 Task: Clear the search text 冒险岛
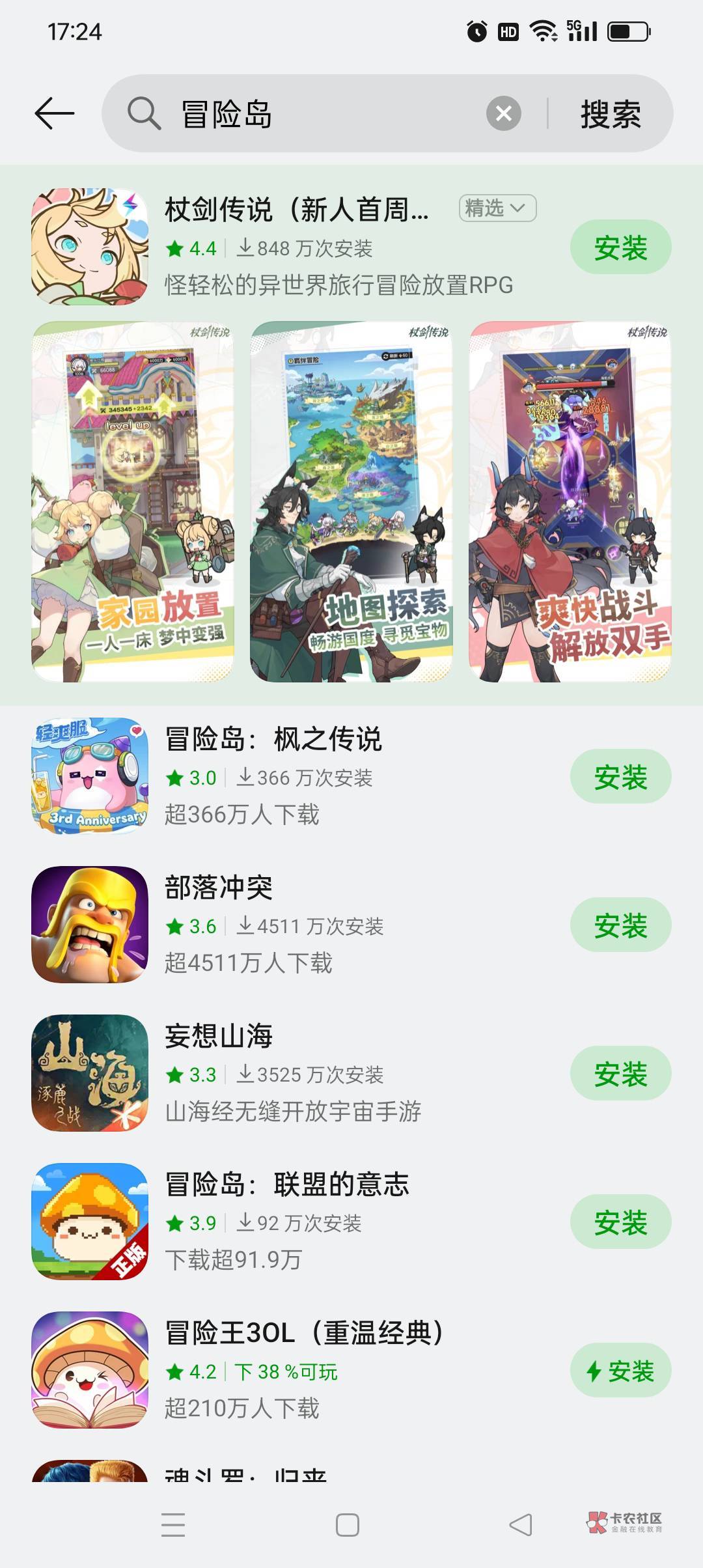504,114
